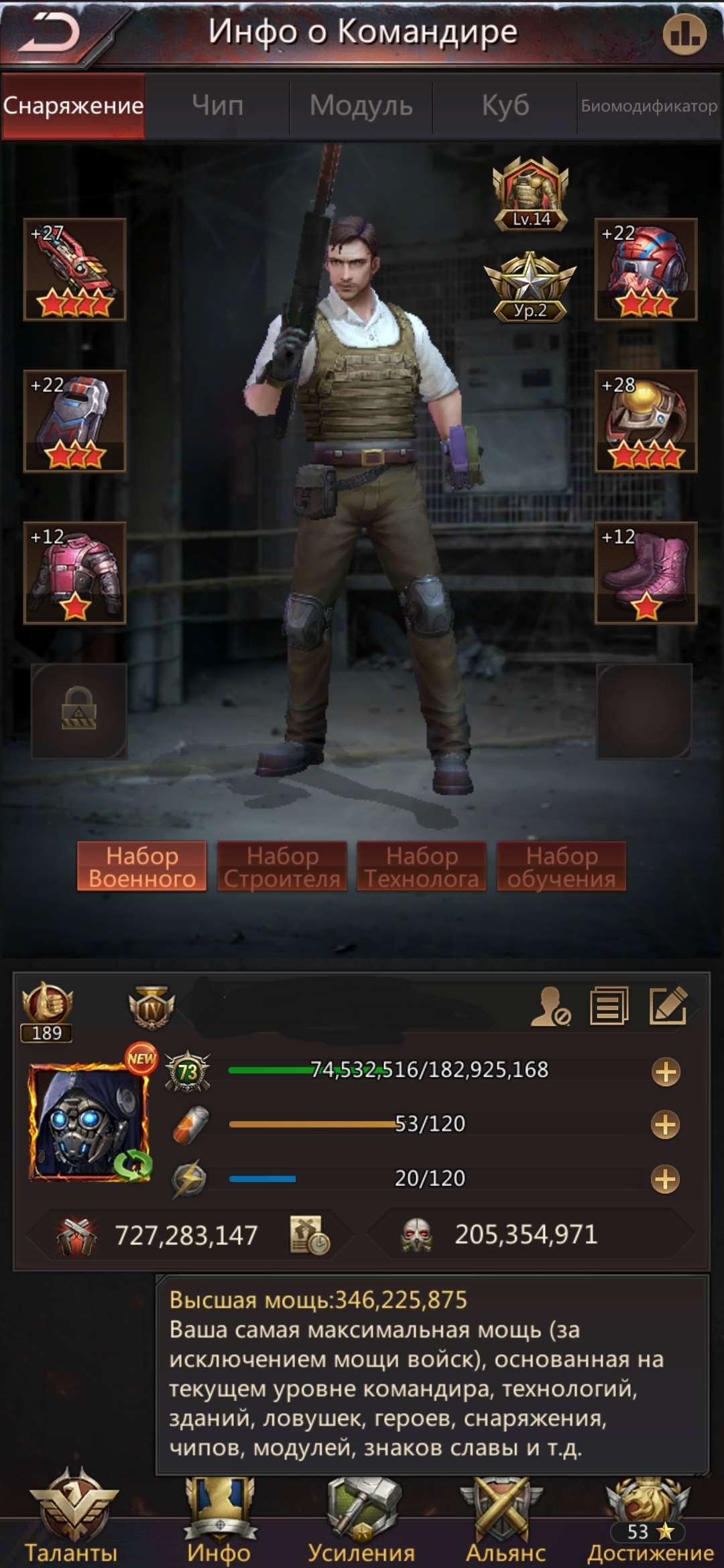Change the commander avatar
Screen dimensions: 724x1568
click(x=90, y=1122)
